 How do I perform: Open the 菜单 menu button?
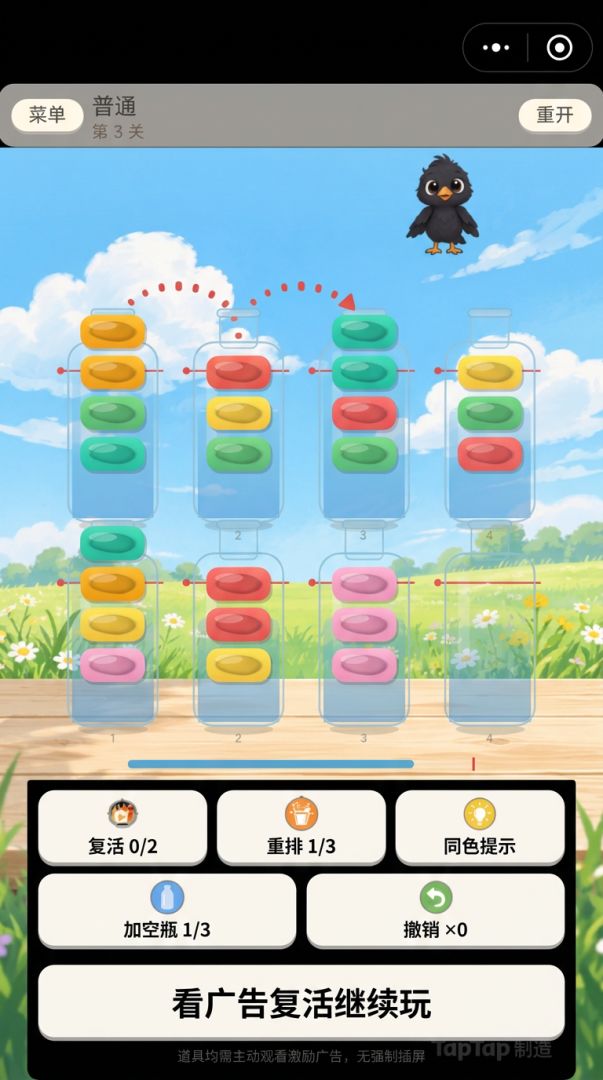(48, 115)
